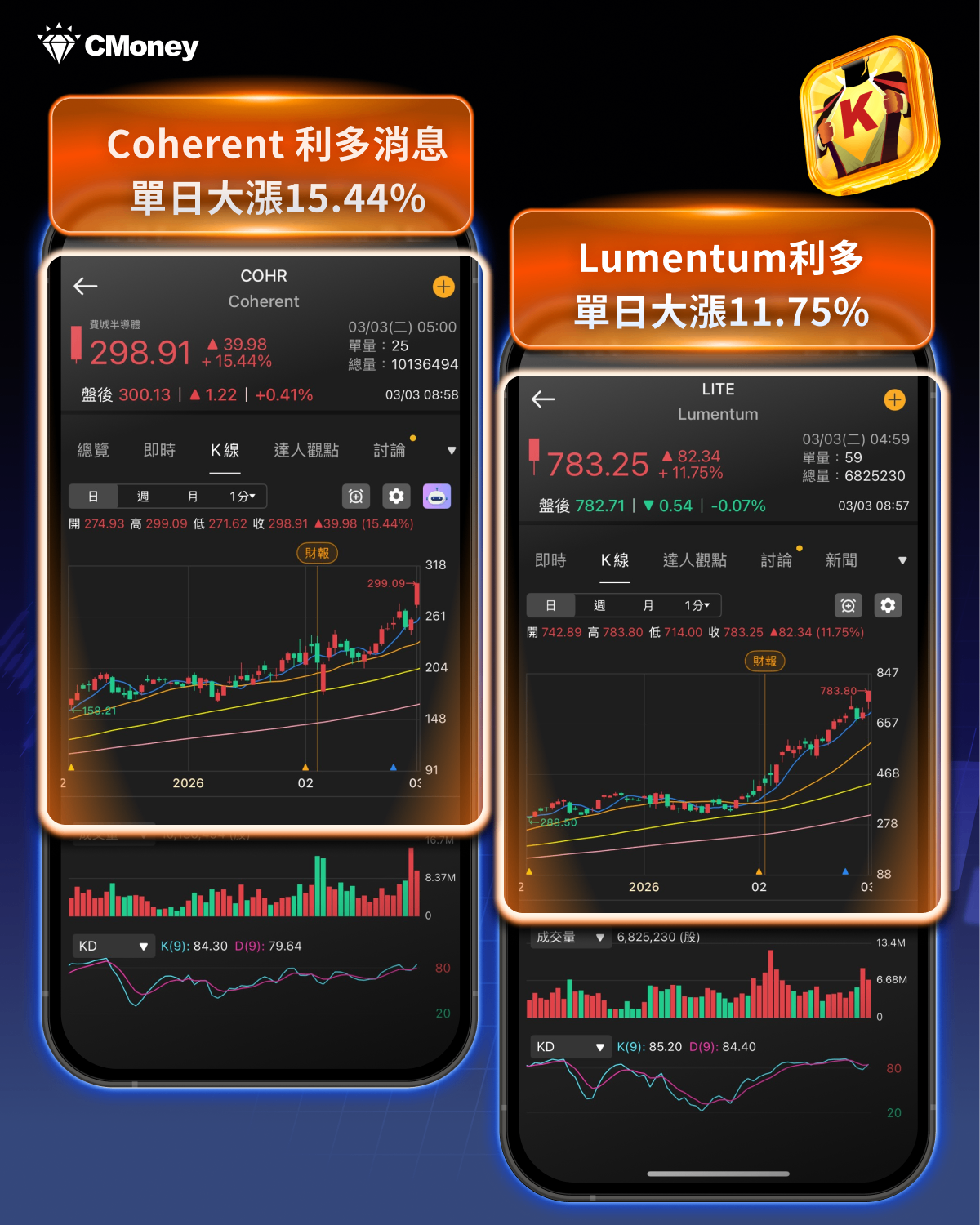Tap the back arrow on the LITE page
Viewport: 980px width, 1225px height.
point(542,399)
